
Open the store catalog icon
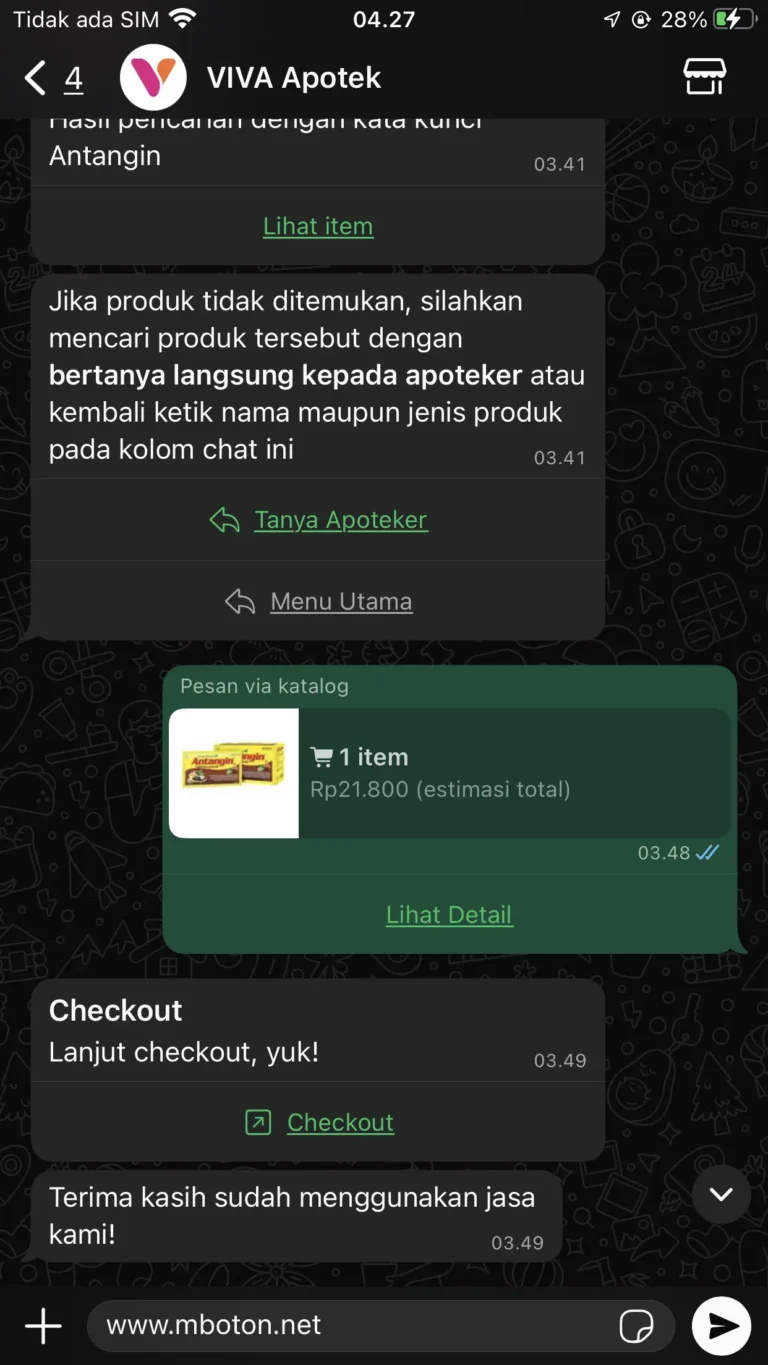click(704, 77)
